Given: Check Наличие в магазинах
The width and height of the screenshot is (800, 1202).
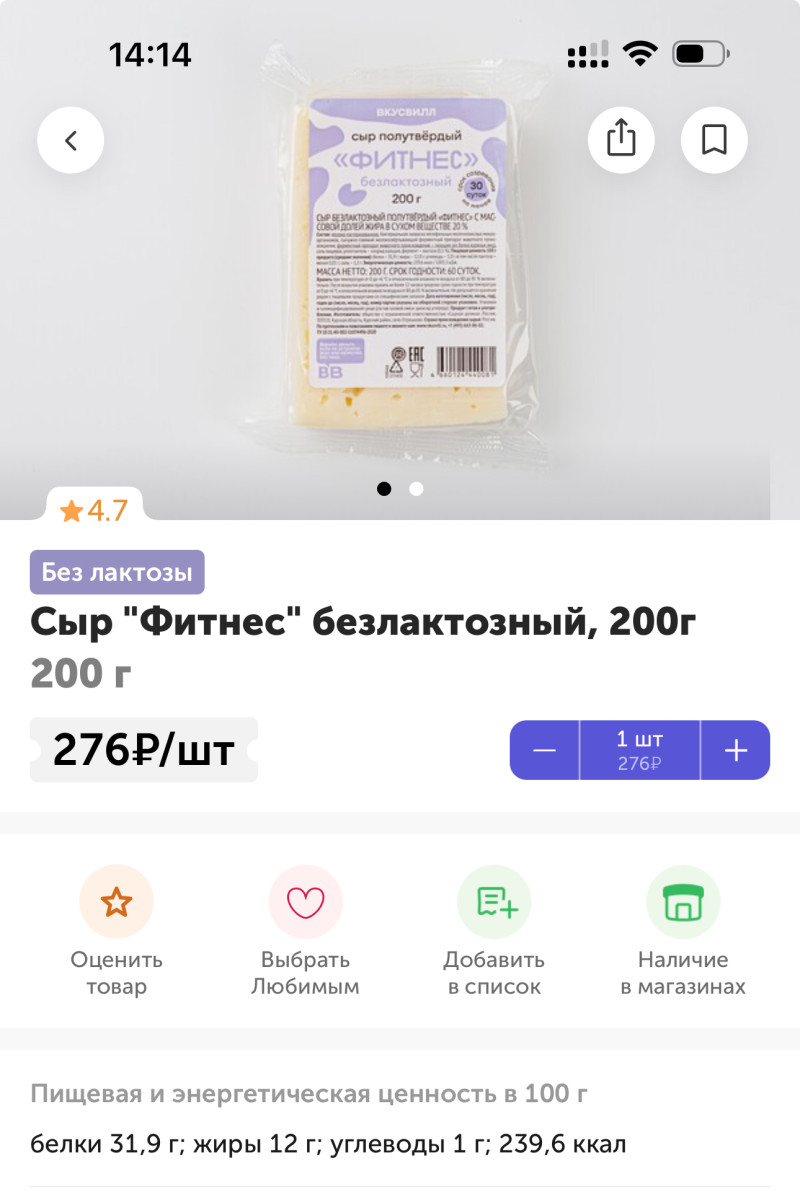Looking at the screenshot, I should tap(683, 930).
